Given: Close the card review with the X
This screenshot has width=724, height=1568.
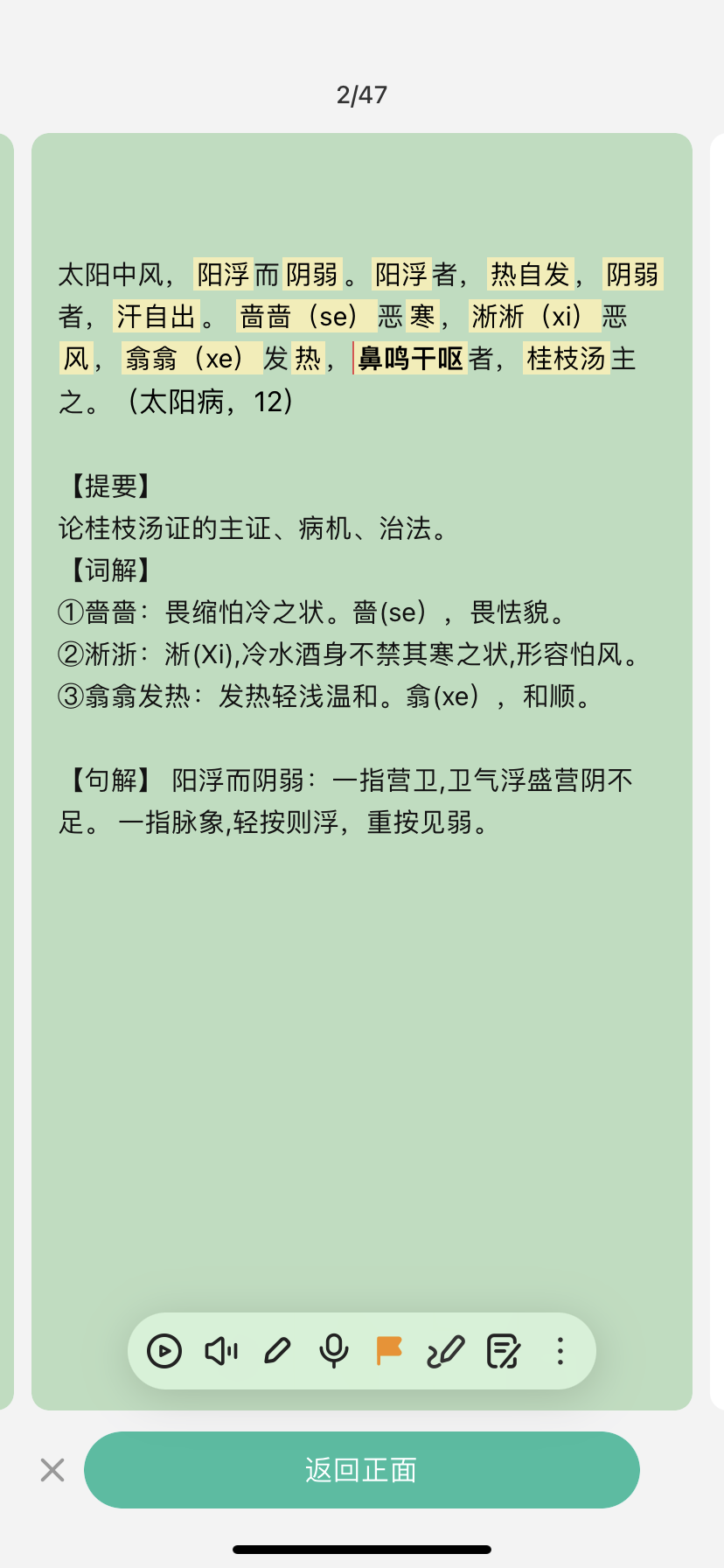Looking at the screenshot, I should tap(52, 1470).
